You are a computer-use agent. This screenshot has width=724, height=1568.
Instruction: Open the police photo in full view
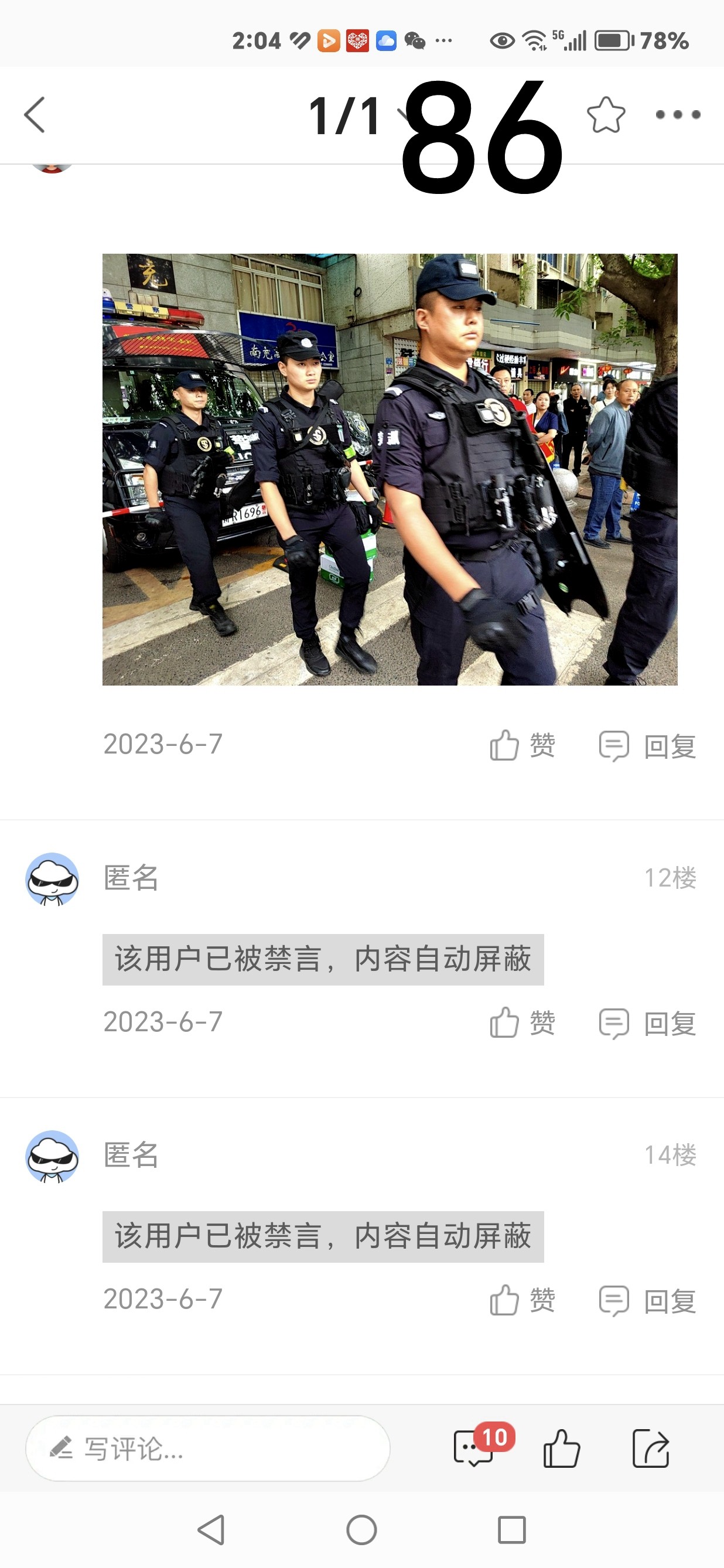coord(390,469)
